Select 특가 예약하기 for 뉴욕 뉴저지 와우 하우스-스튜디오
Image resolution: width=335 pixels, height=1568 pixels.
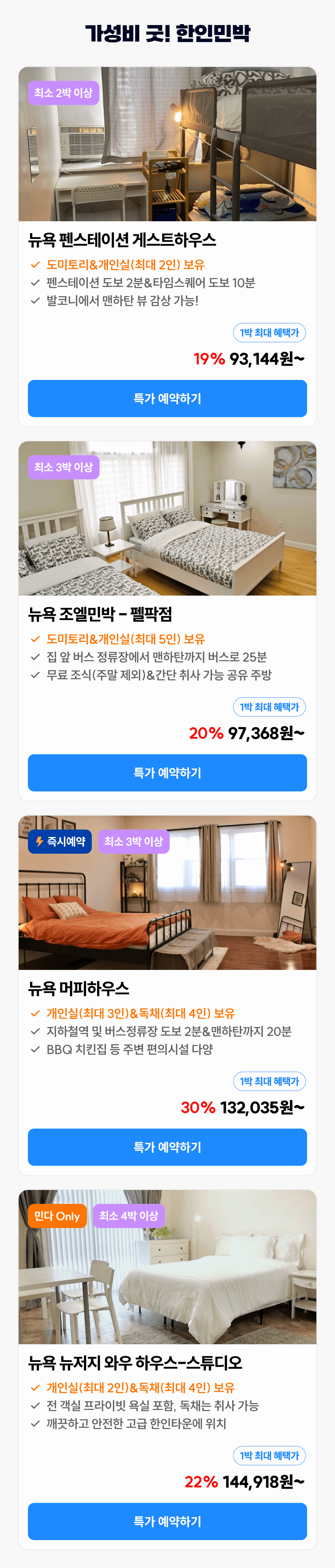(x=167, y=1521)
